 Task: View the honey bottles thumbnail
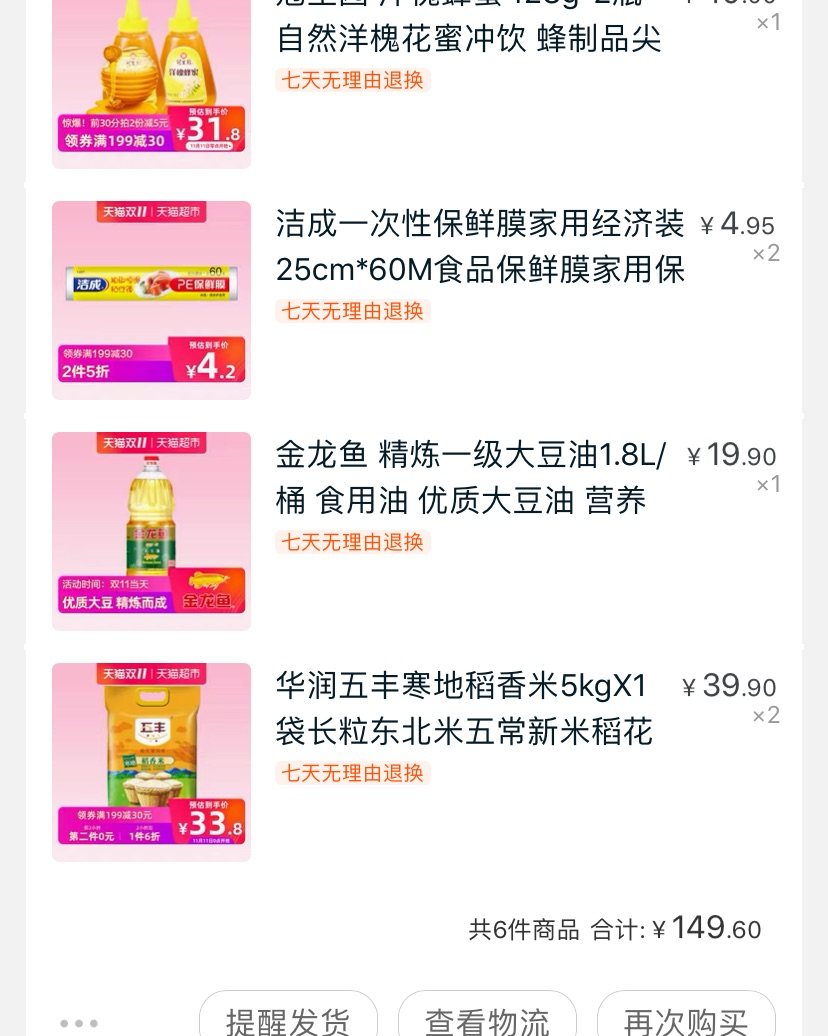click(150, 70)
